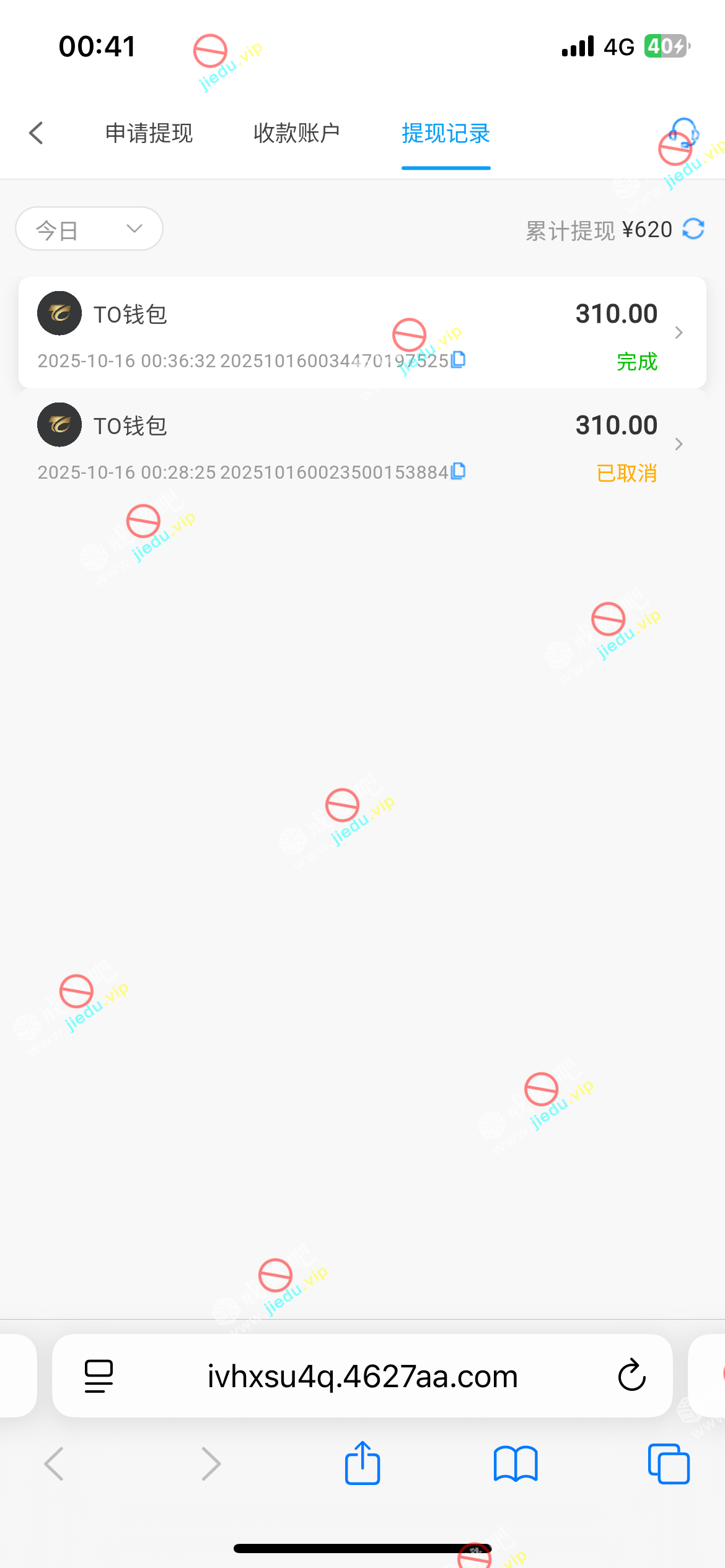The height and width of the screenshot is (1568, 725).
Task: Open the browser bookmarks
Action: pyautogui.click(x=516, y=1464)
